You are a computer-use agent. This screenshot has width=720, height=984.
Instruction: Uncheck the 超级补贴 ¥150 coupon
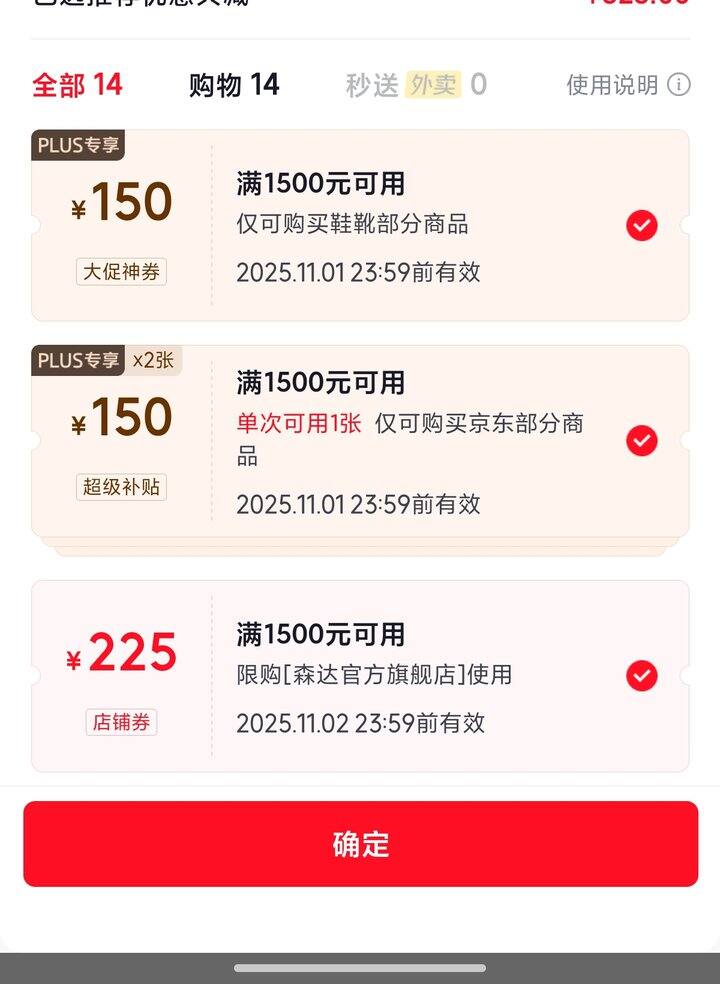click(642, 441)
